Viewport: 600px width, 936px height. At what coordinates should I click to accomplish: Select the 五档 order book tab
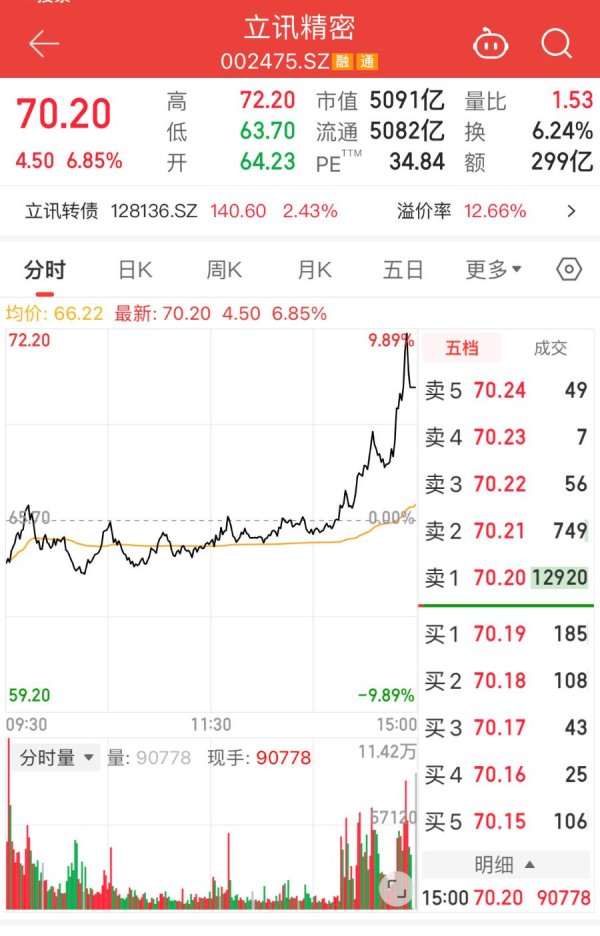462,348
